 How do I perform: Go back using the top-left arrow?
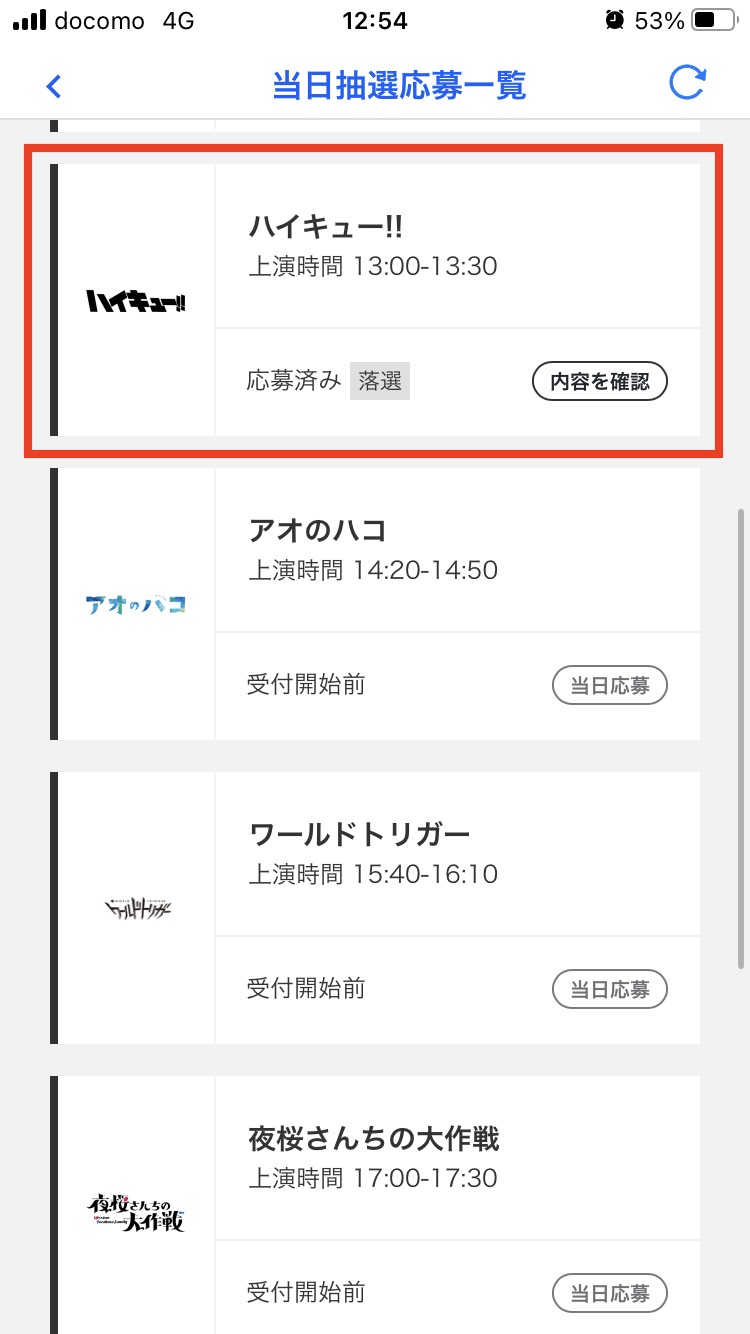[x=54, y=87]
